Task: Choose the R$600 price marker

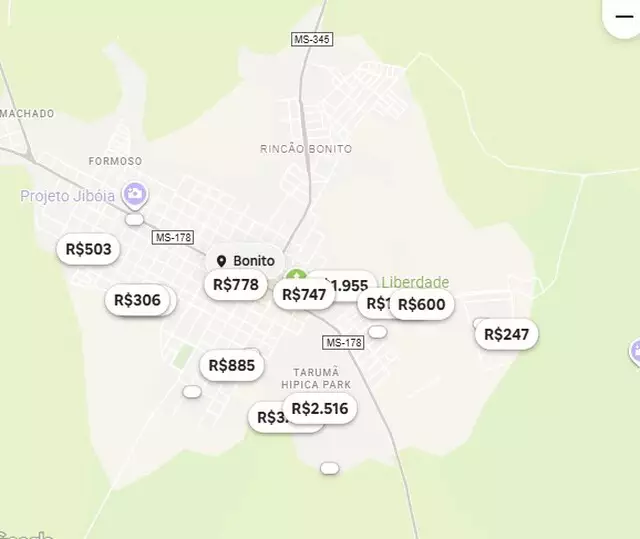Action: click(421, 305)
